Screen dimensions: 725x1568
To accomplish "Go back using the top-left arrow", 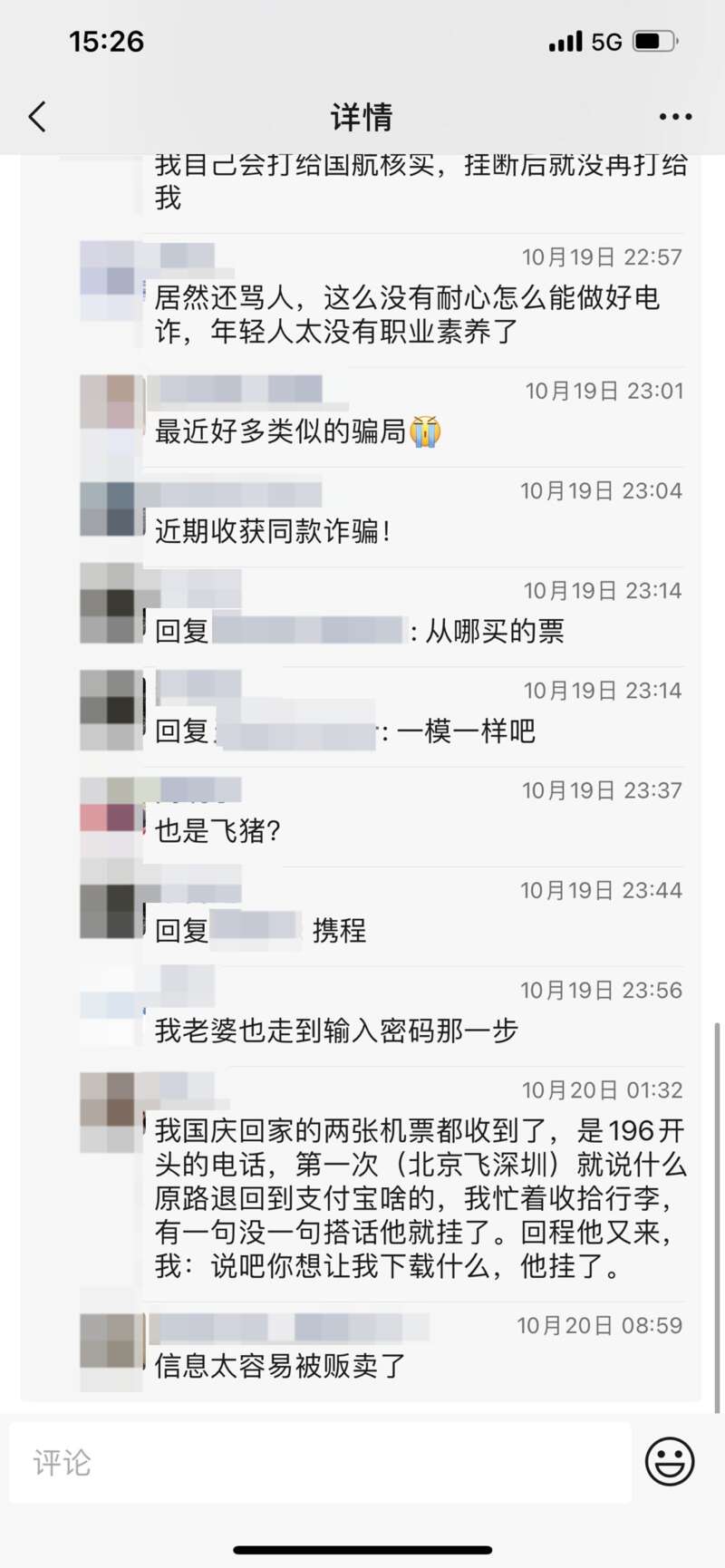I will click(38, 117).
